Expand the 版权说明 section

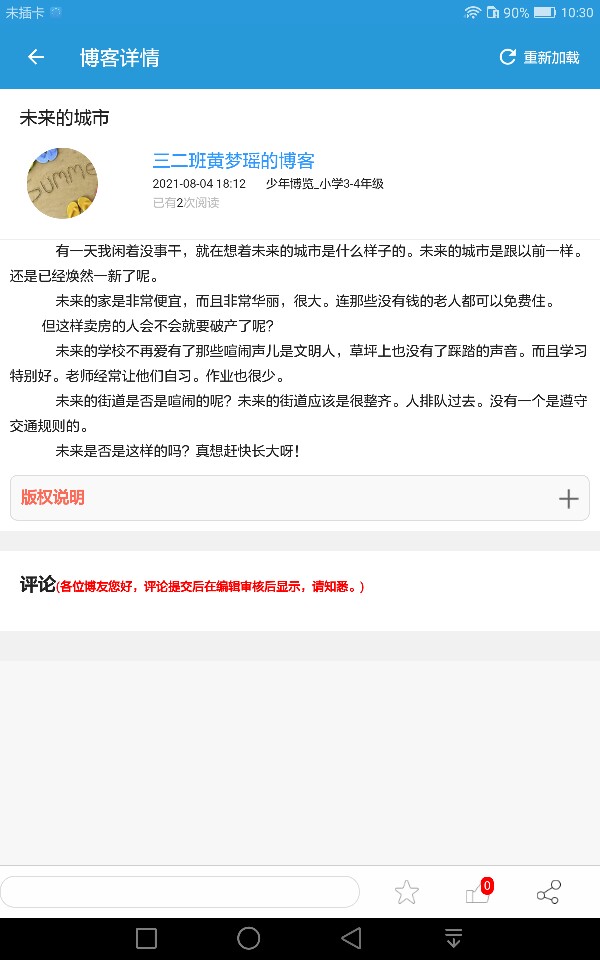[x=568, y=498]
